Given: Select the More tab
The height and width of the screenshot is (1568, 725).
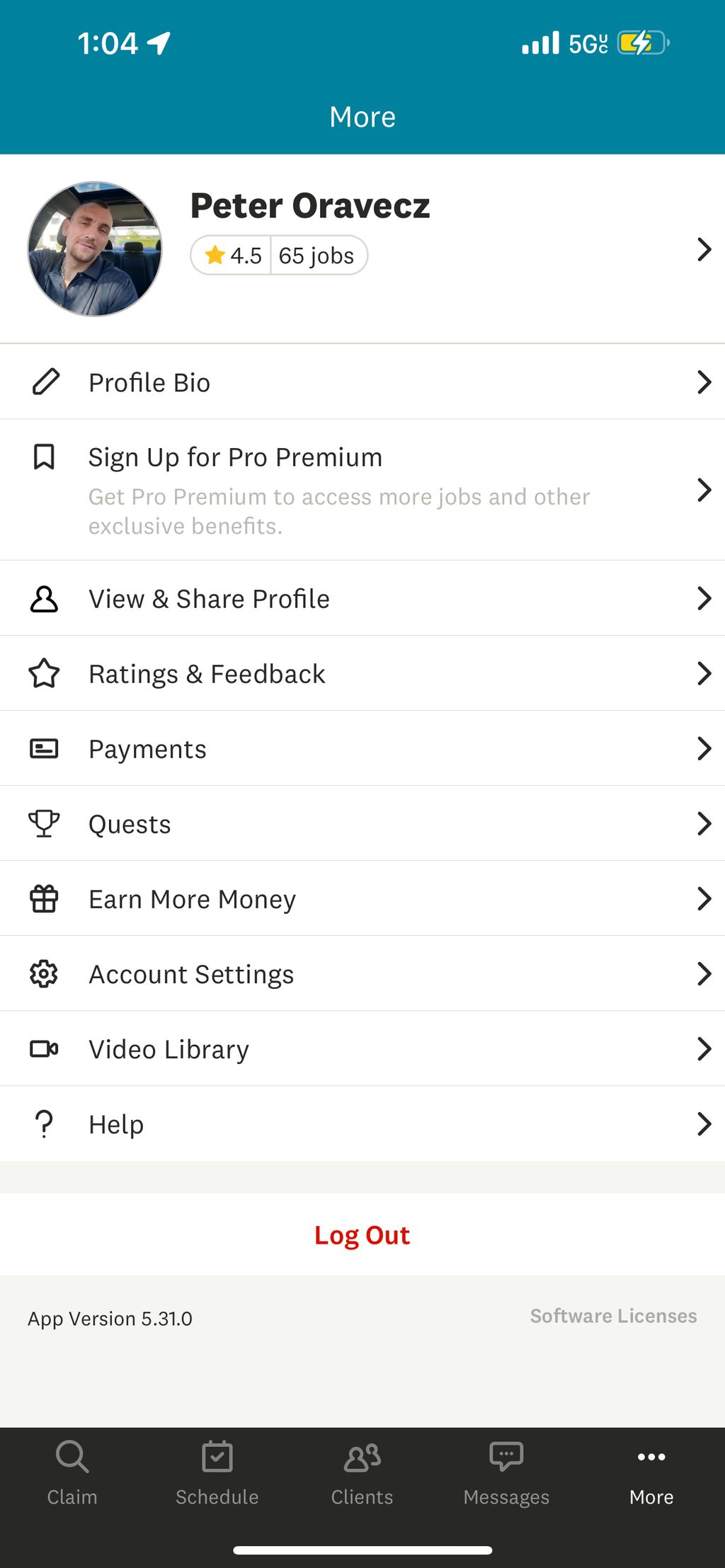Looking at the screenshot, I should pos(651,1474).
